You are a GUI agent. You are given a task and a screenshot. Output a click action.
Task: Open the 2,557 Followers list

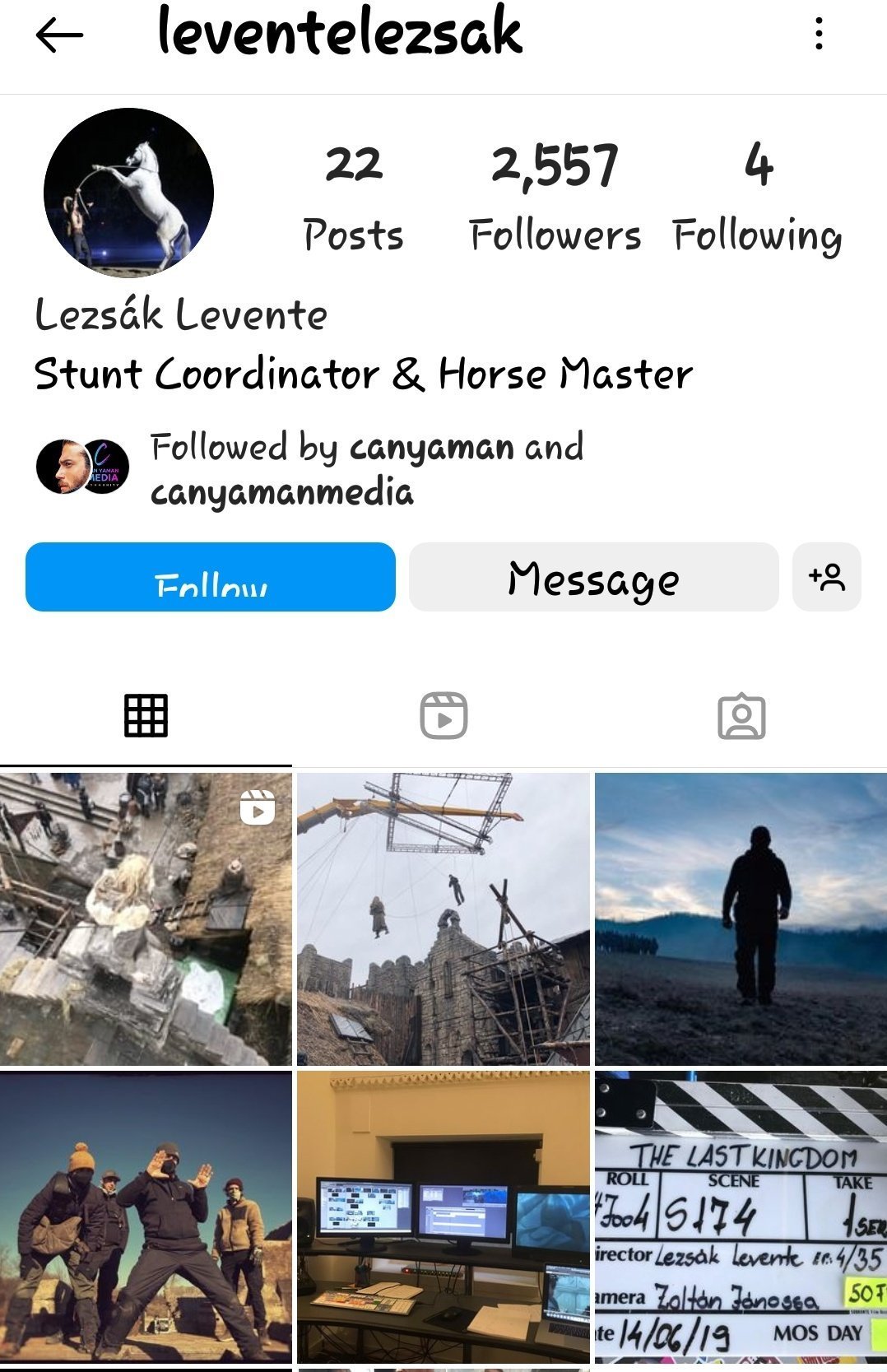coord(555,198)
